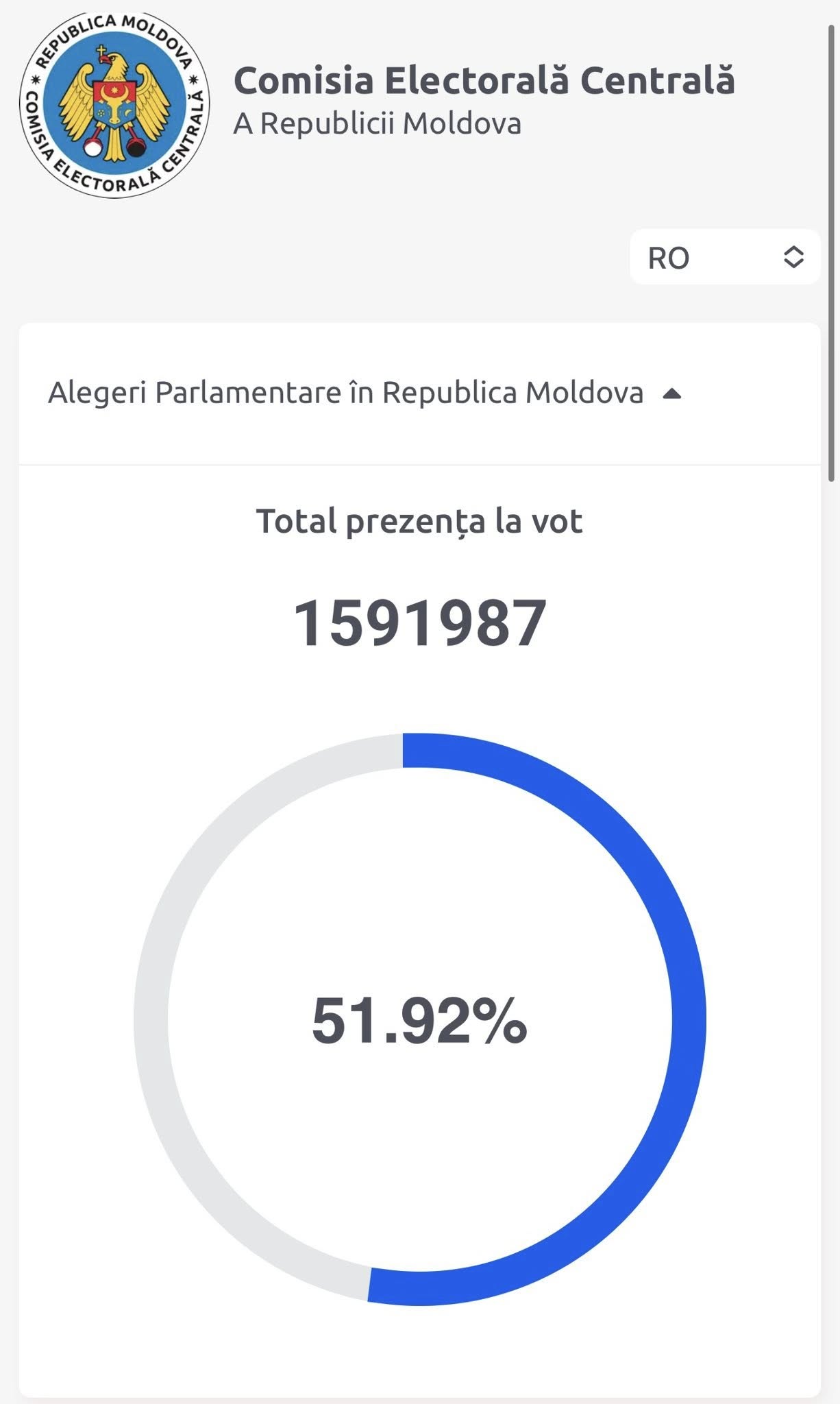Open the RO language dropdown

click(725, 257)
